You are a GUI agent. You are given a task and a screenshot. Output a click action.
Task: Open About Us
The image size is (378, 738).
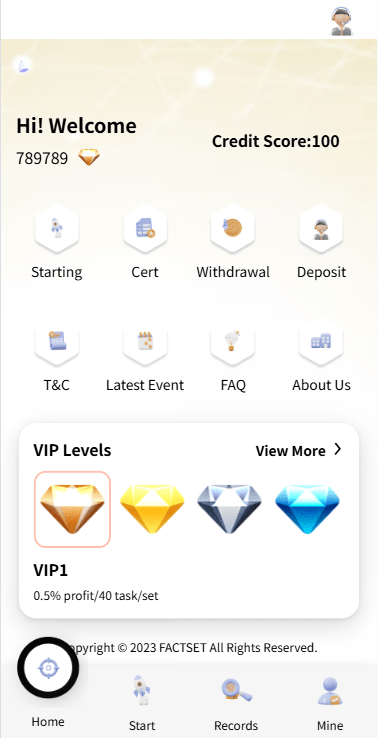tap(321, 358)
